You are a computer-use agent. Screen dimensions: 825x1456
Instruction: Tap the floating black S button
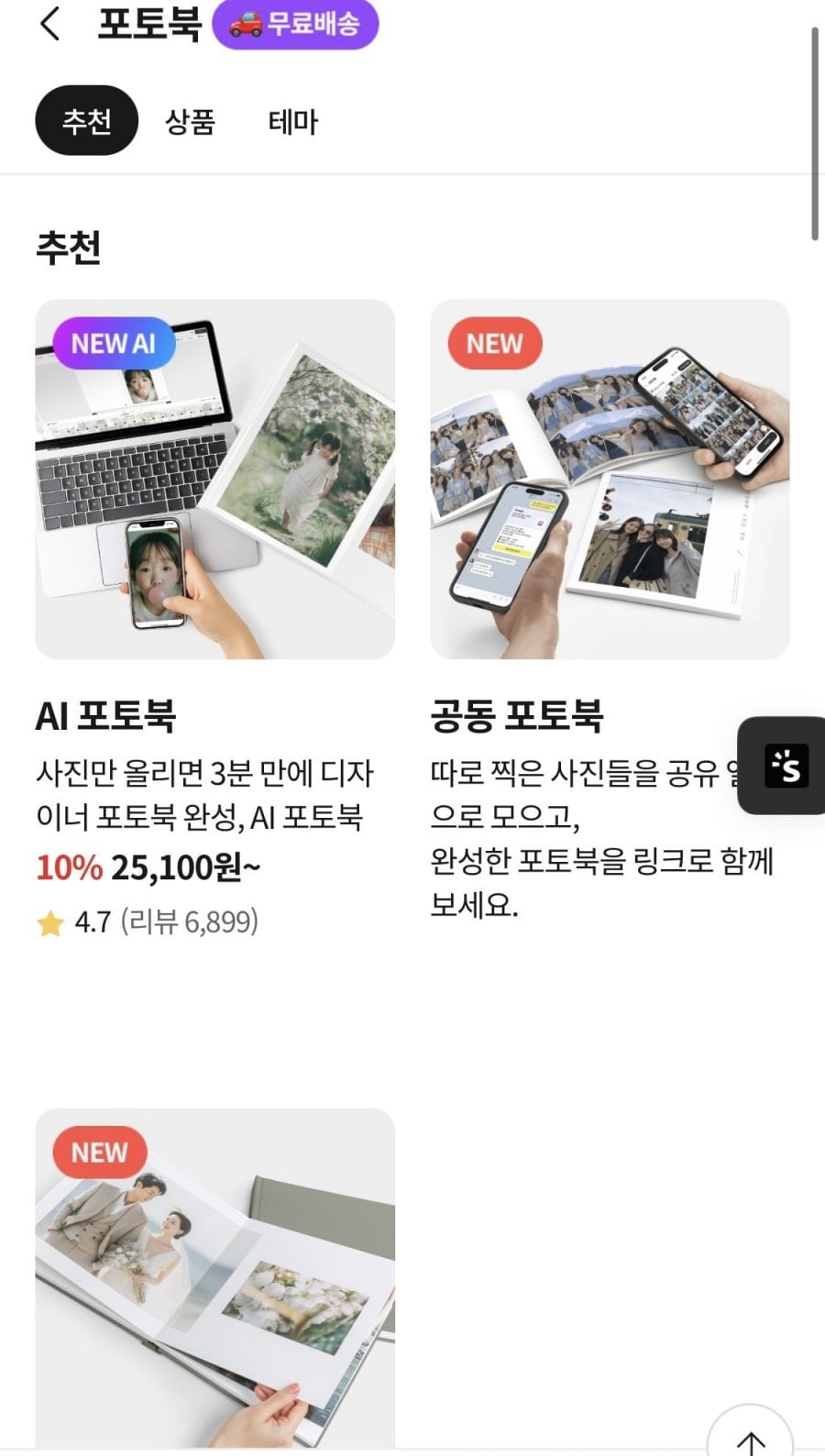(782, 766)
